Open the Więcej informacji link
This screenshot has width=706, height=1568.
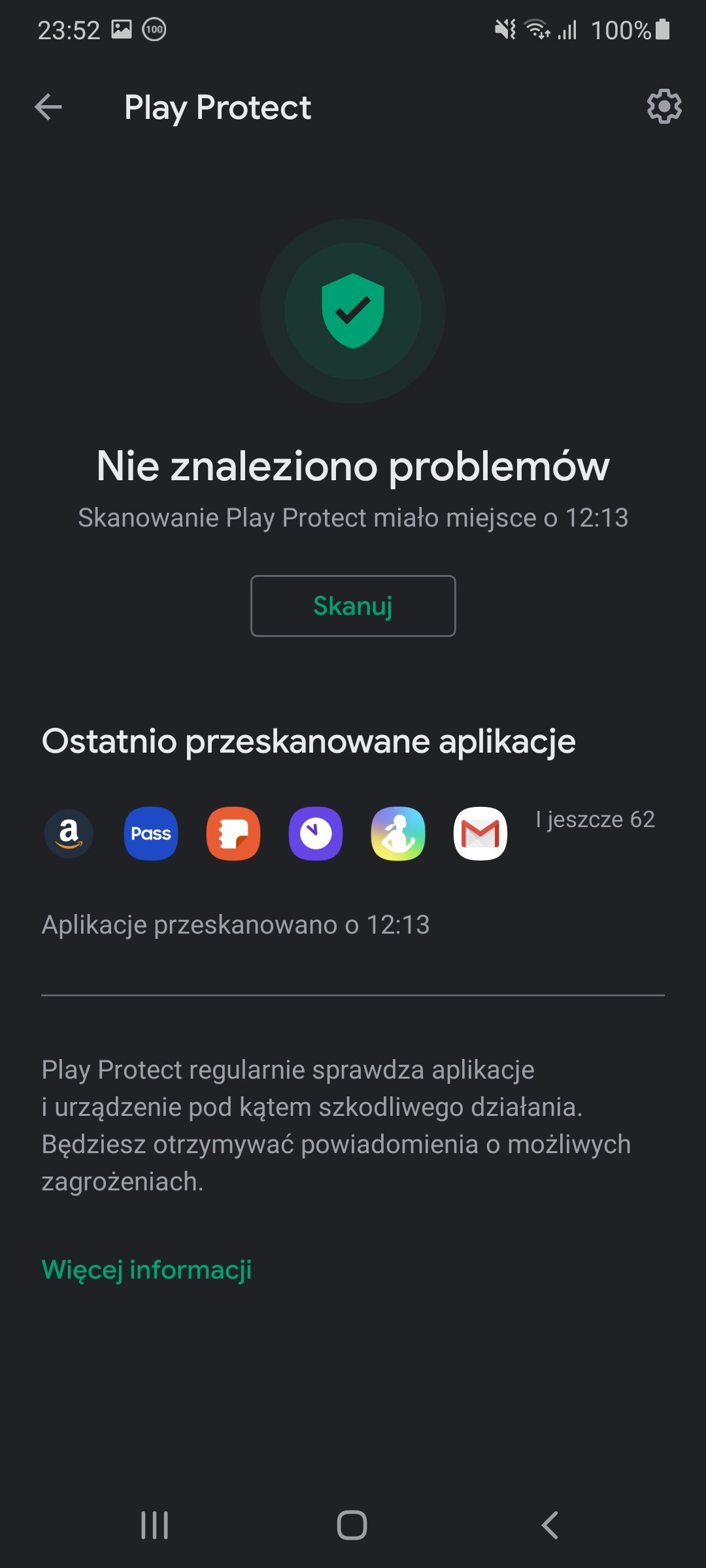pyautogui.click(x=146, y=1269)
